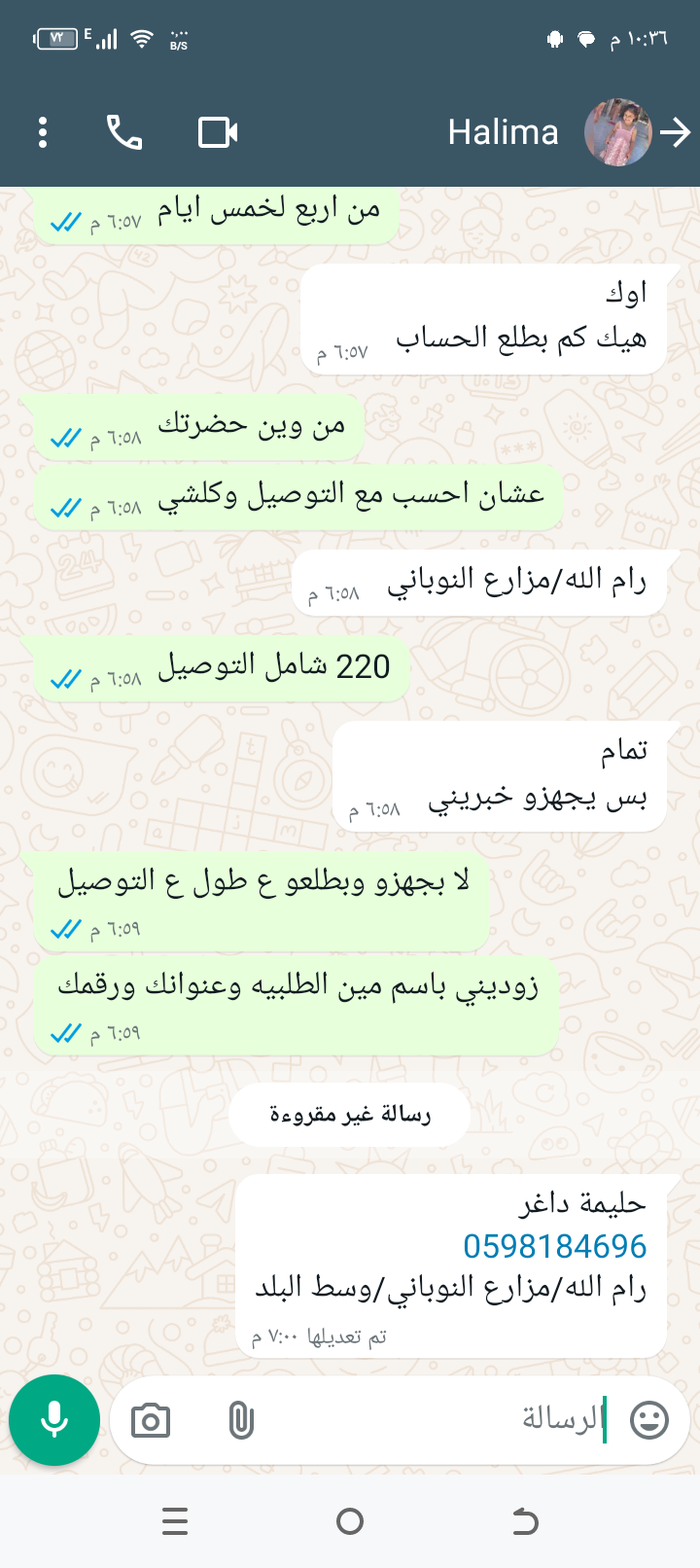Image resolution: width=700 pixels, height=1568 pixels.
Task: Start a voice call with Halima
Action: pos(124,132)
